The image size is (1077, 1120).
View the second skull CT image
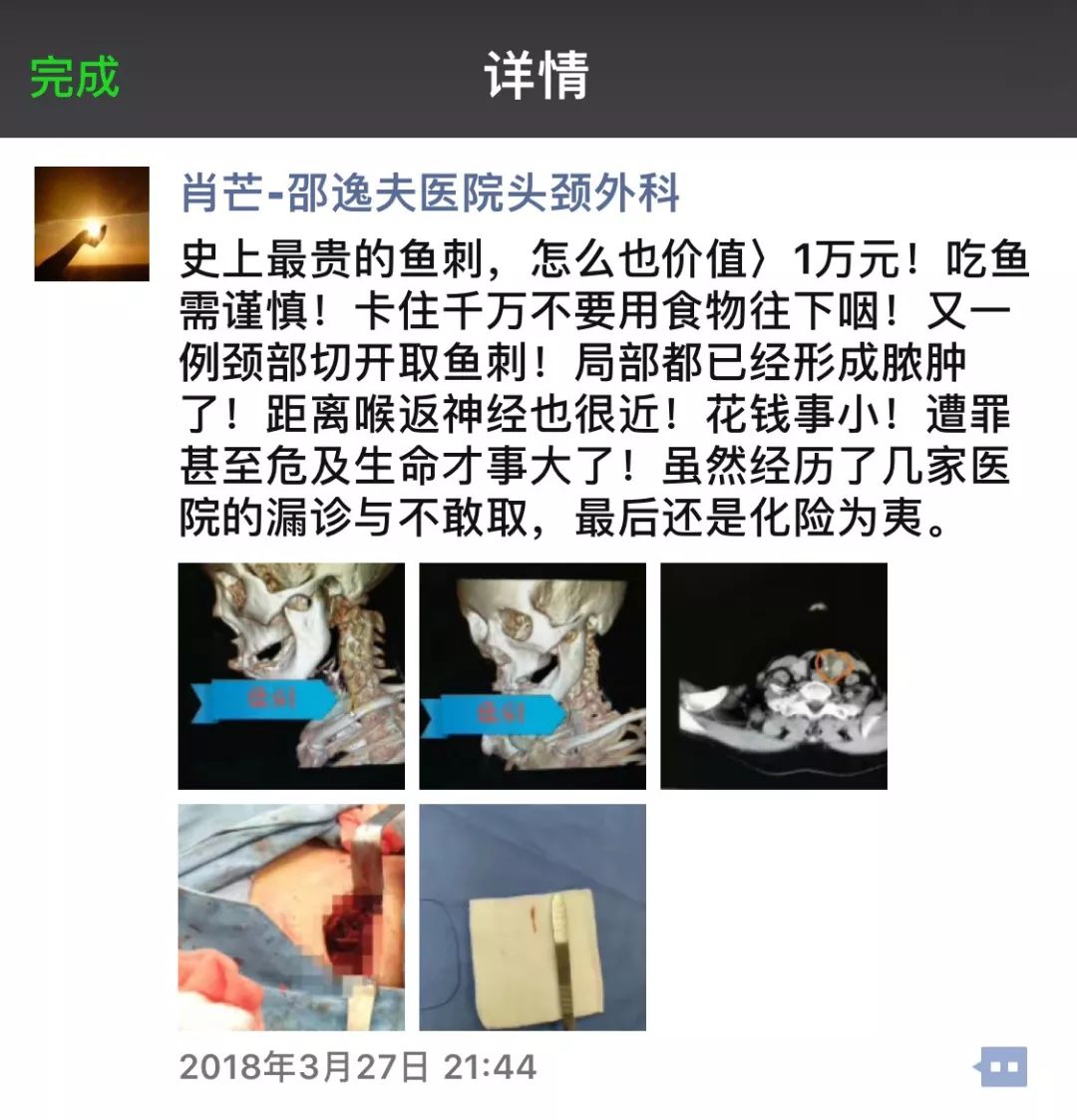pos(533,675)
